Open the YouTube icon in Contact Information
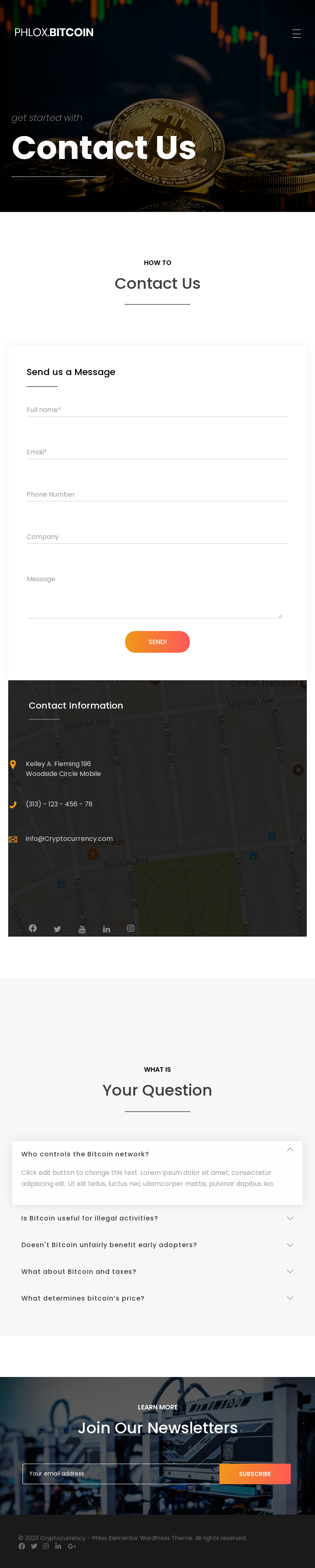The width and height of the screenshot is (315, 1568). (82, 929)
